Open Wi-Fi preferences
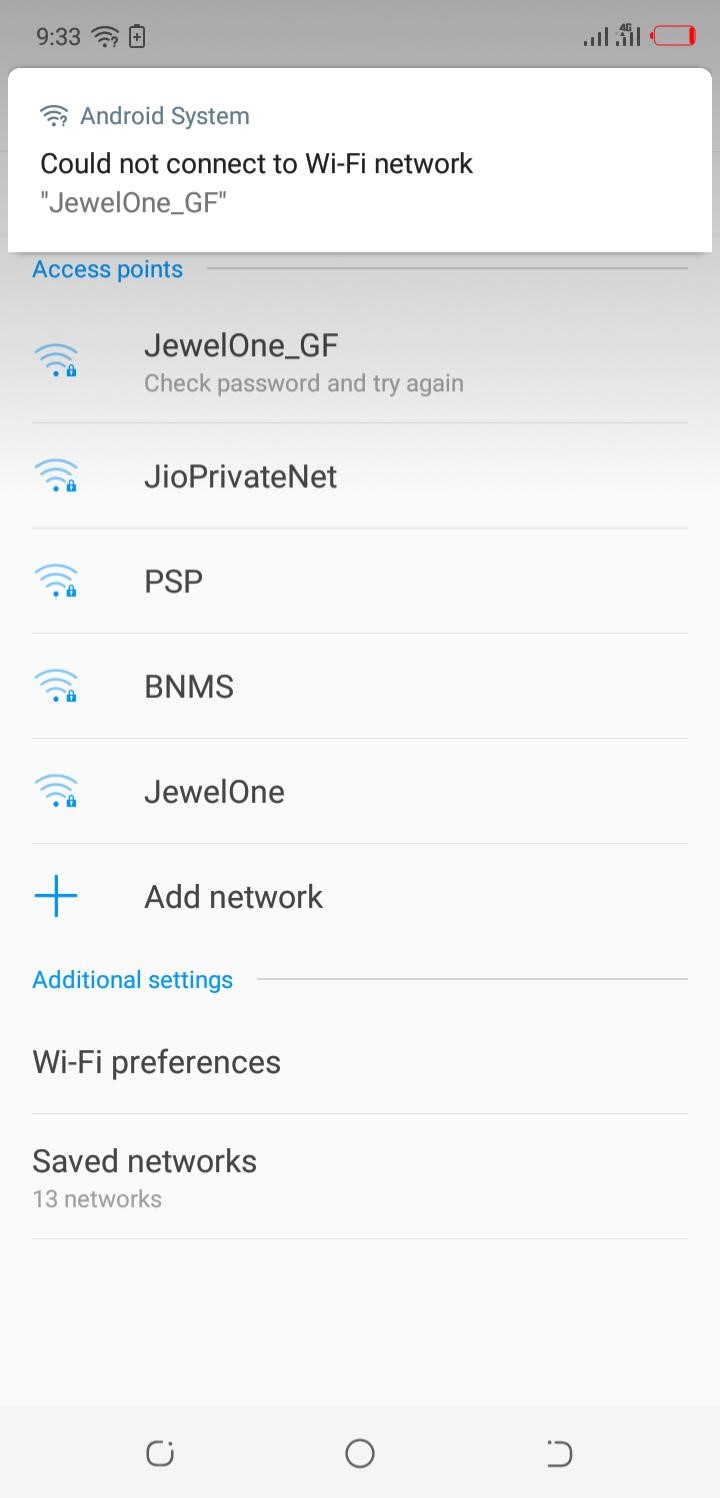 [360, 1062]
